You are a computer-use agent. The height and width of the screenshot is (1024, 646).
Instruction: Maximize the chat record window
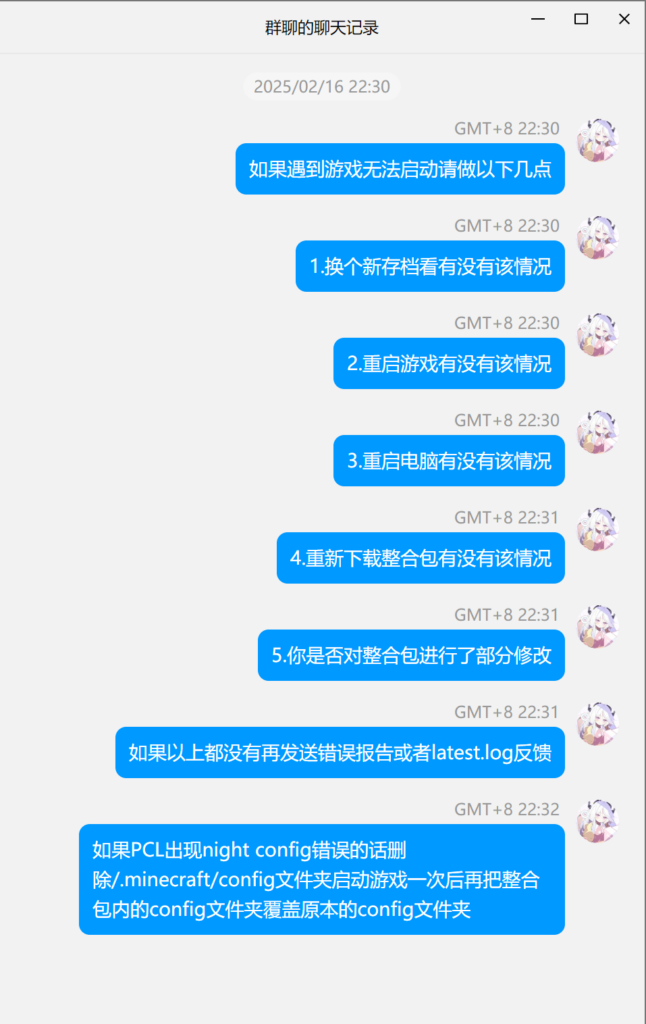pyautogui.click(x=581, y=19)
